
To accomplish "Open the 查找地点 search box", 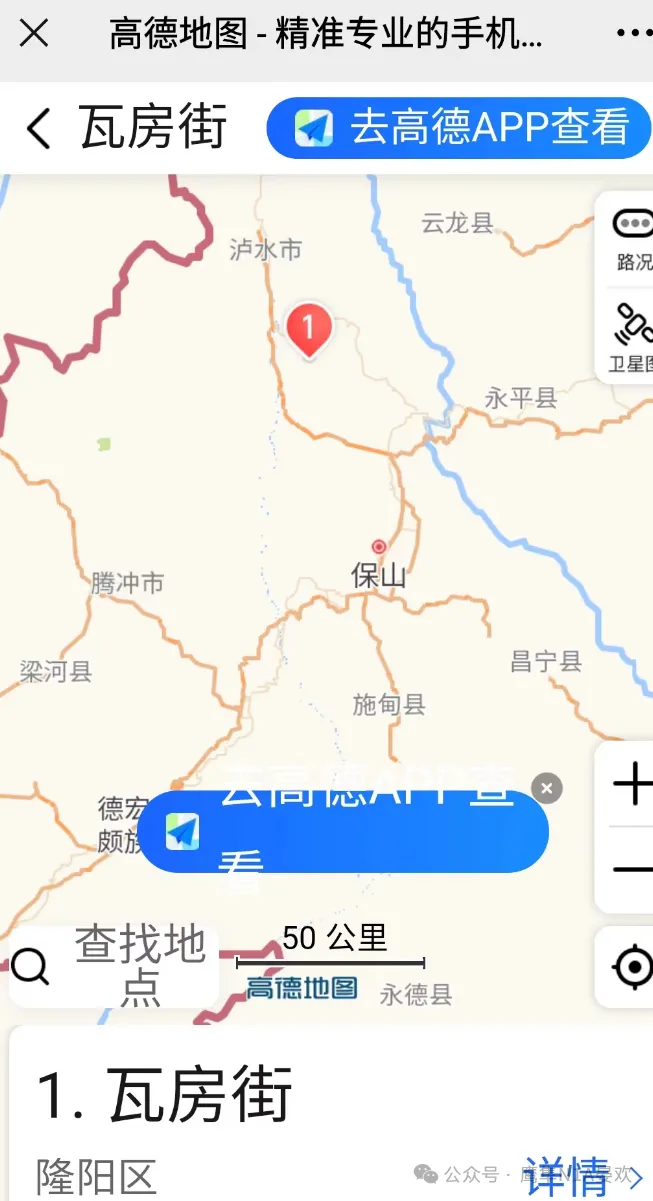I will tap(113, 966).
